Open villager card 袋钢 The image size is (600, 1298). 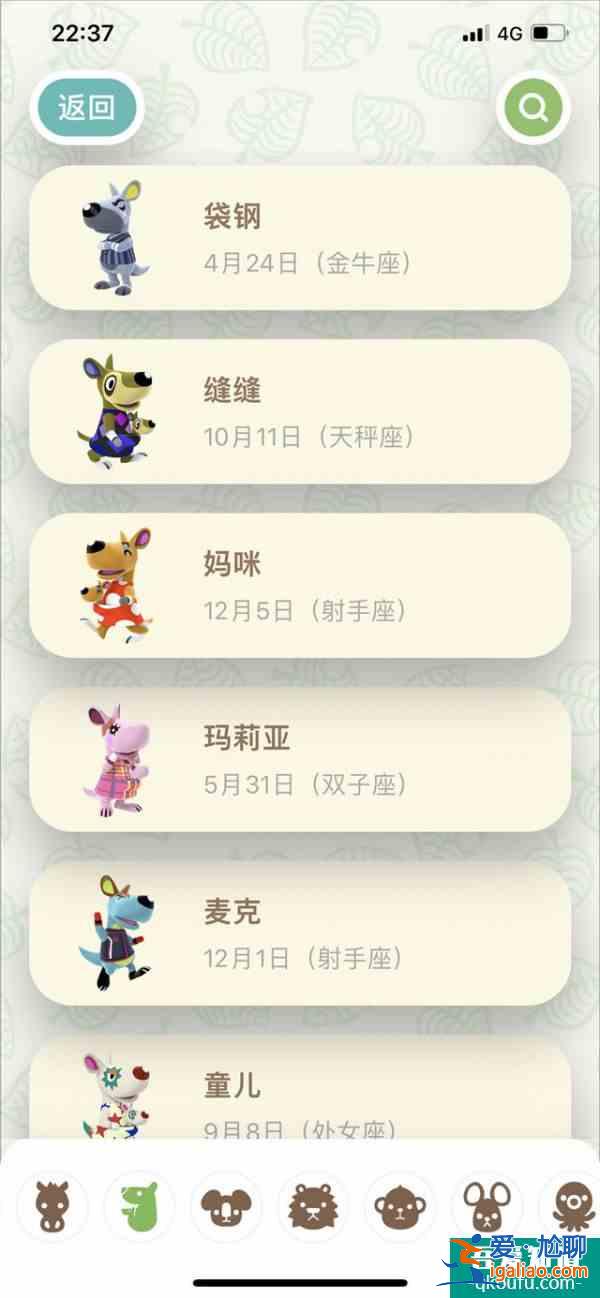(300, 237)
